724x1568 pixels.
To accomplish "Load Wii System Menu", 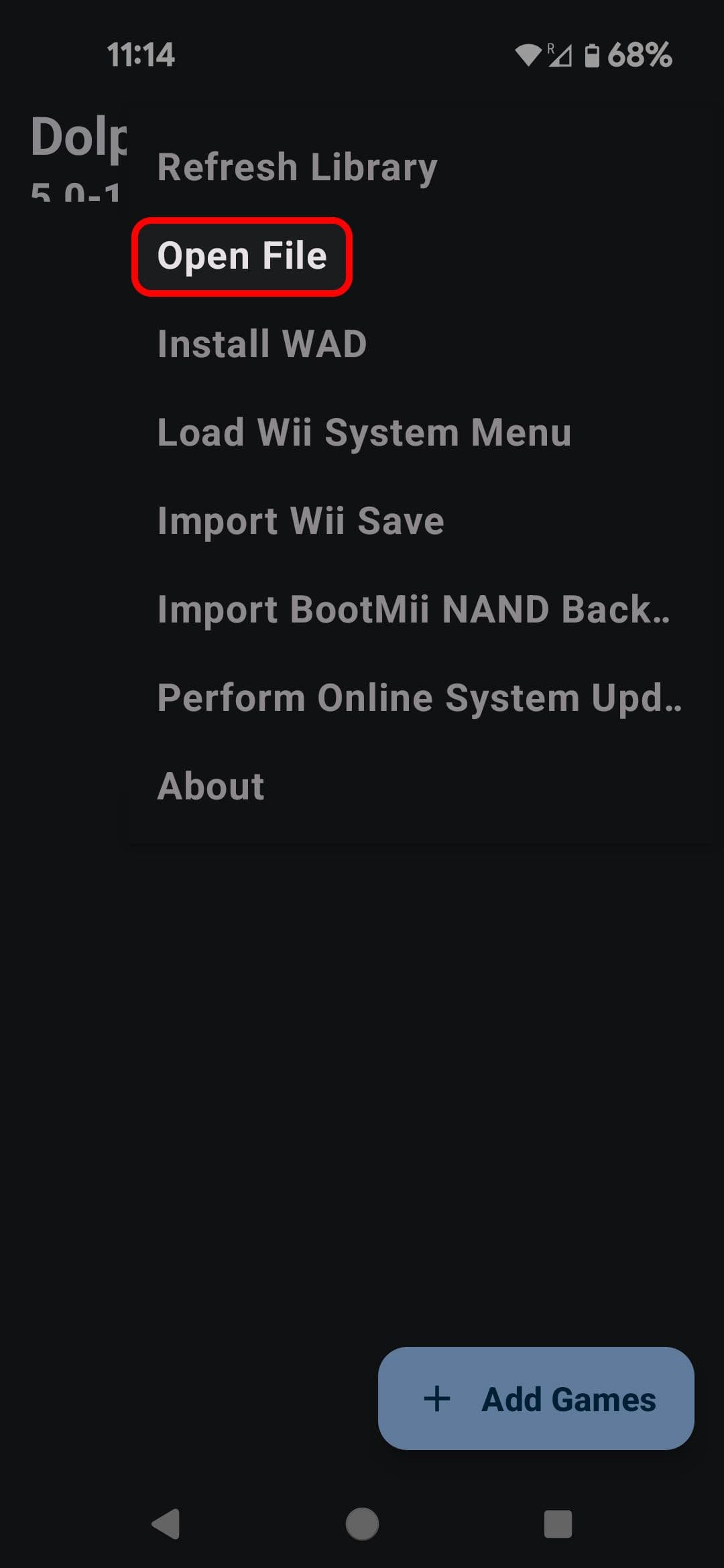I will (364, 432).
